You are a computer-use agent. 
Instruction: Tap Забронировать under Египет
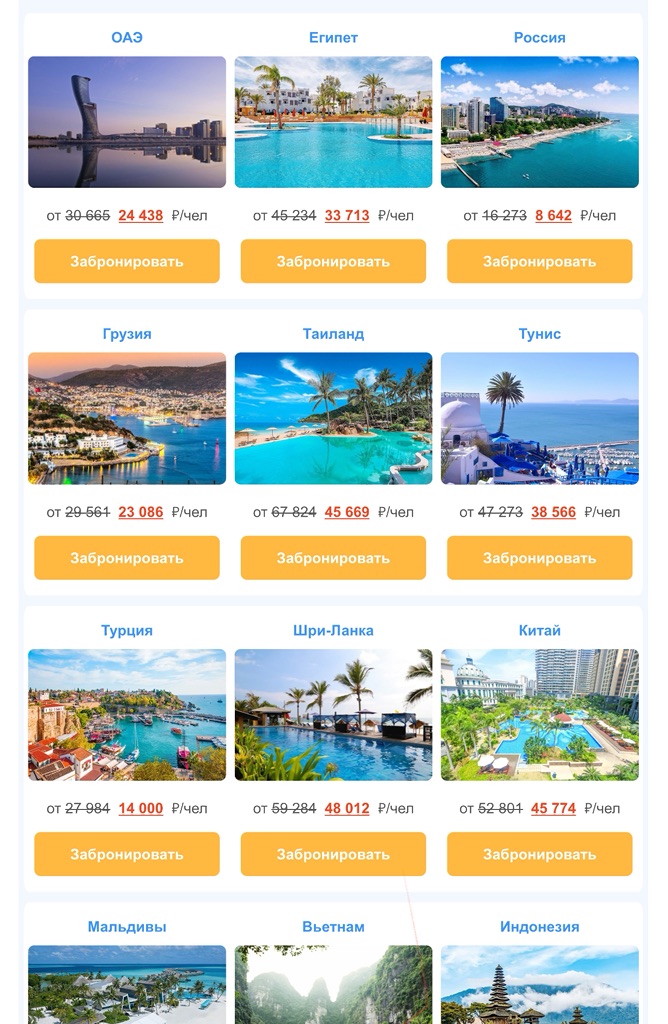333,261
